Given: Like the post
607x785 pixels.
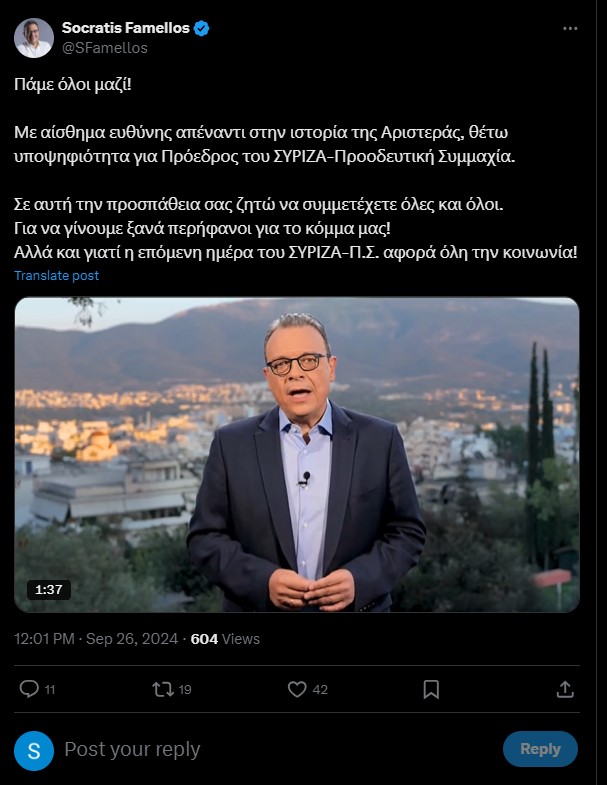Looking at the screenshot, I should [x=297, y=689].
